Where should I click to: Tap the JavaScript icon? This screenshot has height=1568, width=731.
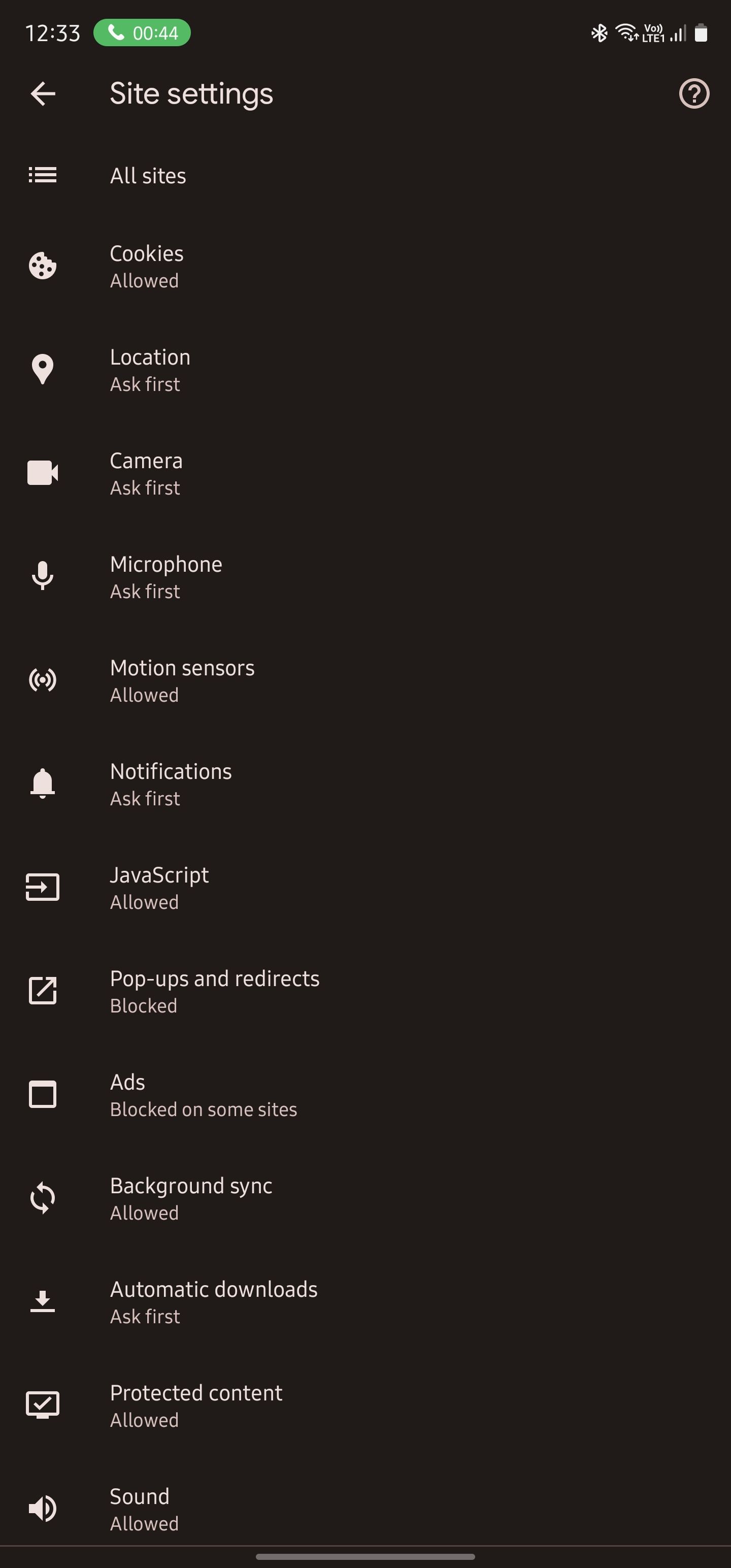tap(42, 887)
